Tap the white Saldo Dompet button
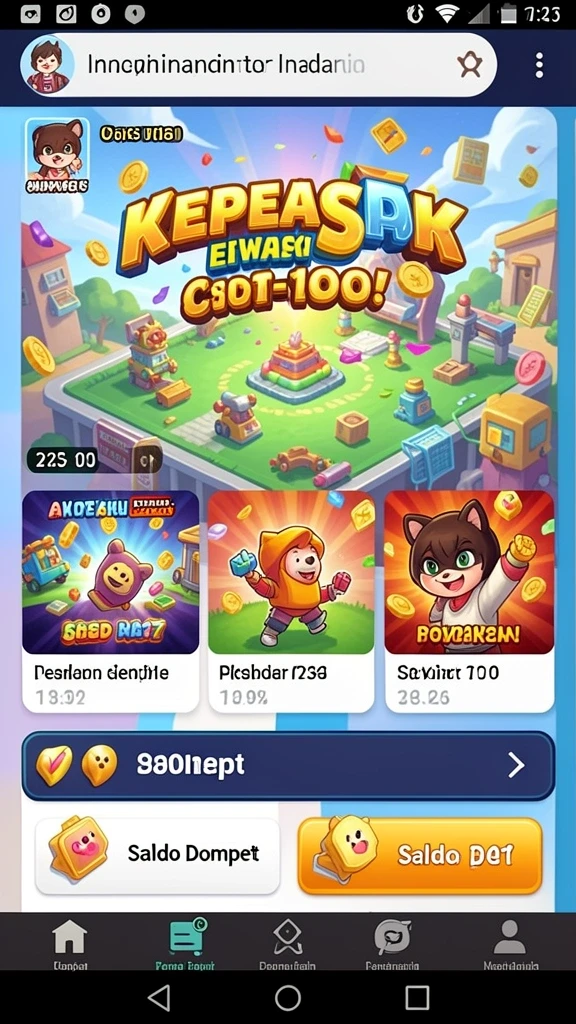The width and height of the screenshot is (576, 1024). pyautogui.click(x=157, y=856)
